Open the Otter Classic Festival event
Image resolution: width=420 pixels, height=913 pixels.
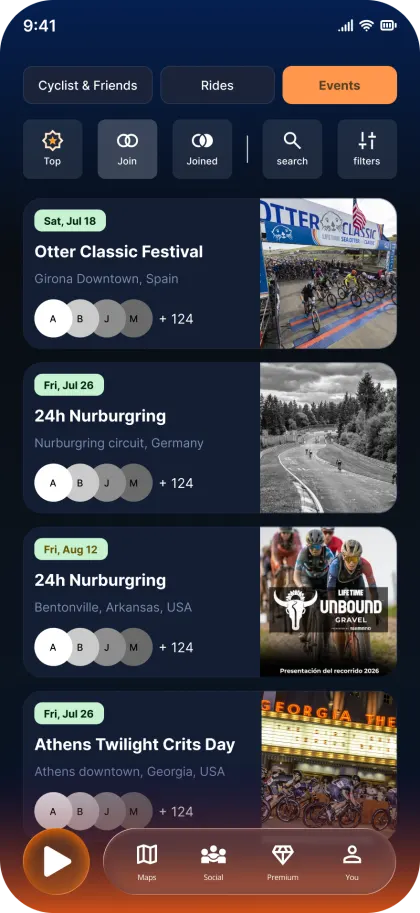point(210,274)
